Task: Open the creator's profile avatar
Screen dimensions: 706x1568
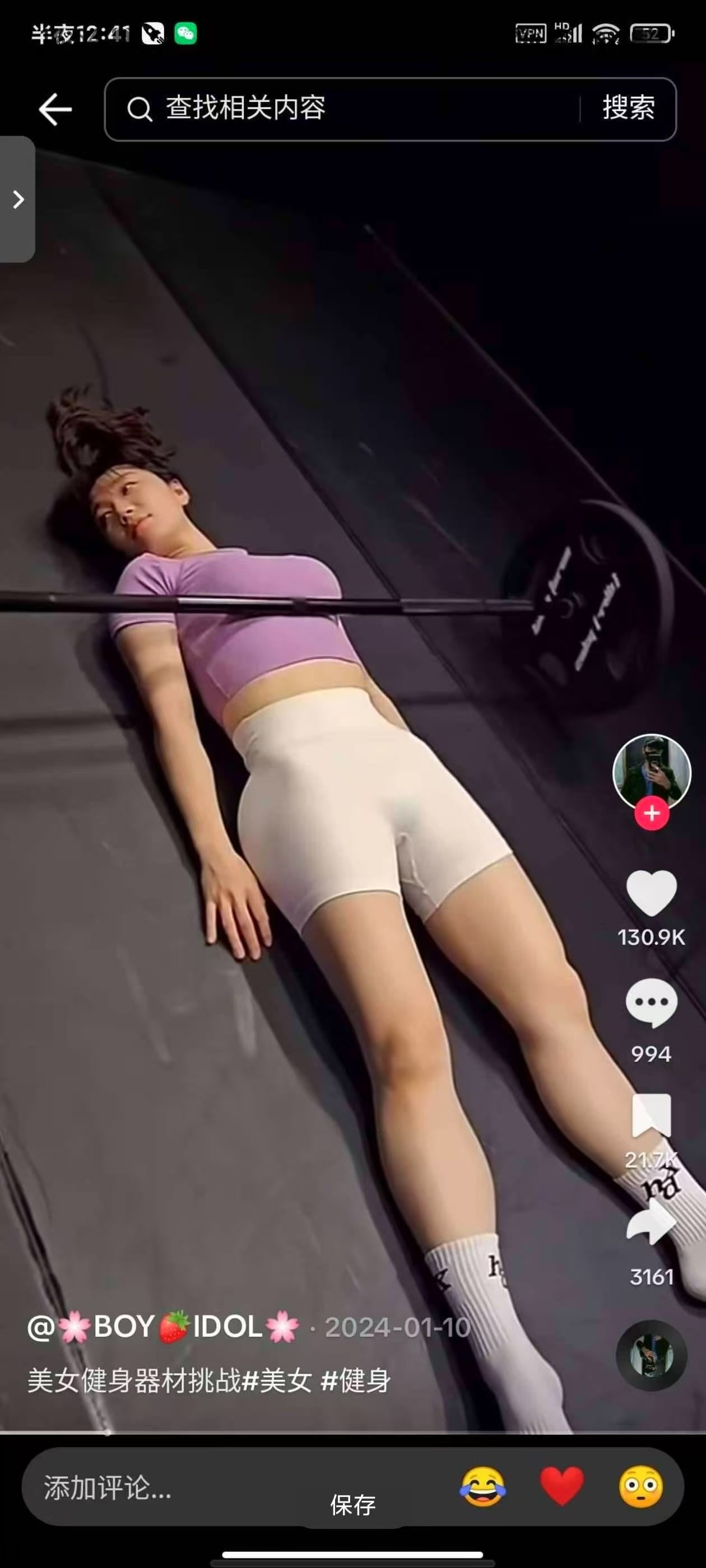Action: click(651, 772)
